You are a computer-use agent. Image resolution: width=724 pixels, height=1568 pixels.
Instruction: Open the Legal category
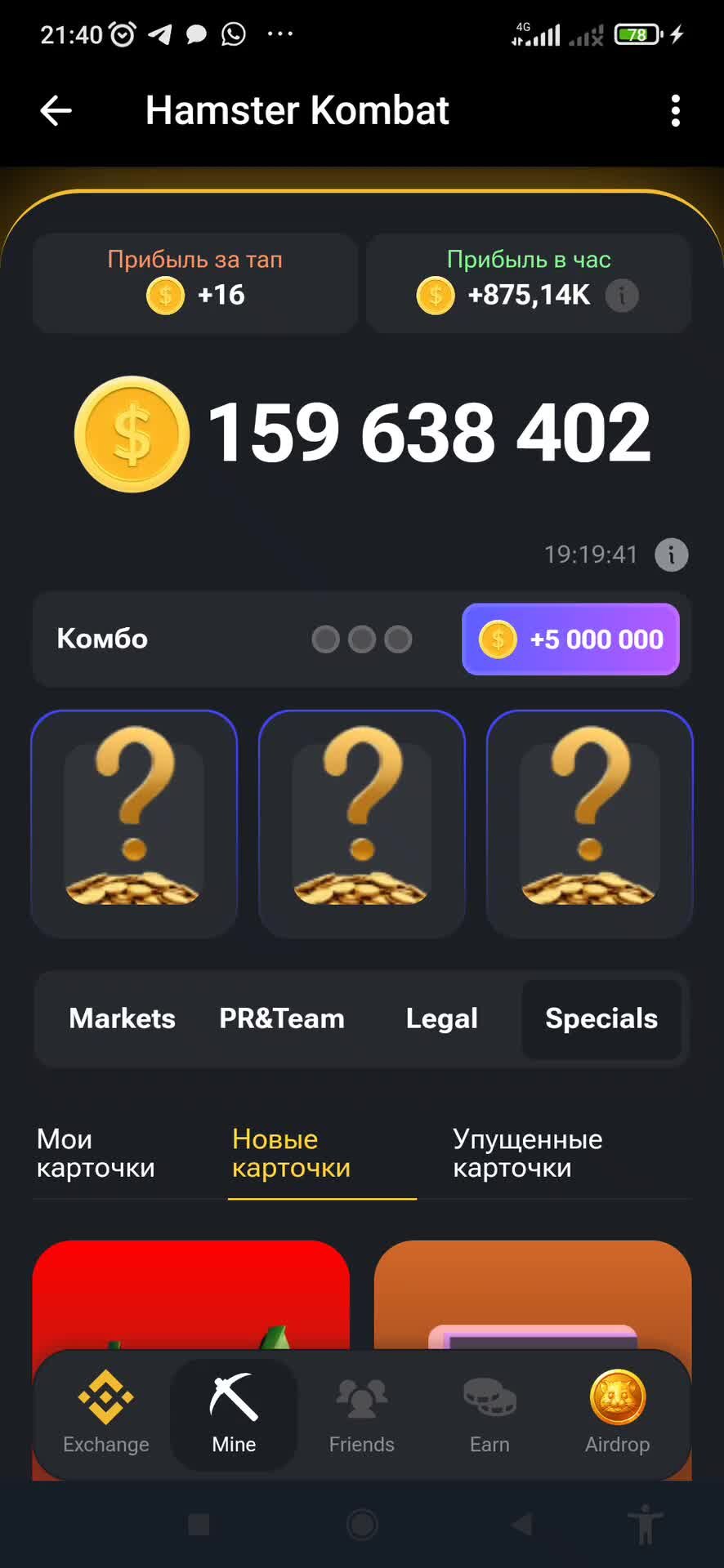[441, 1018]
